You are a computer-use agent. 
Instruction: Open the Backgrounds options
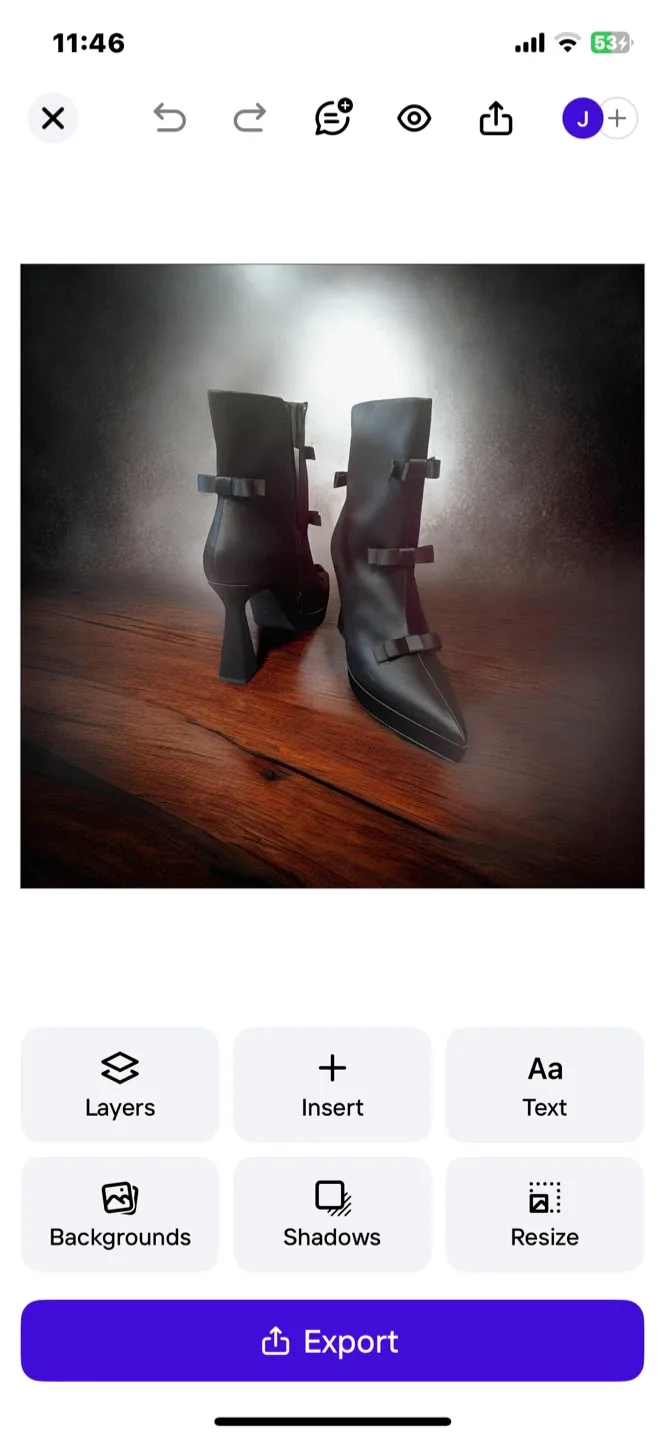point(120,1214)
